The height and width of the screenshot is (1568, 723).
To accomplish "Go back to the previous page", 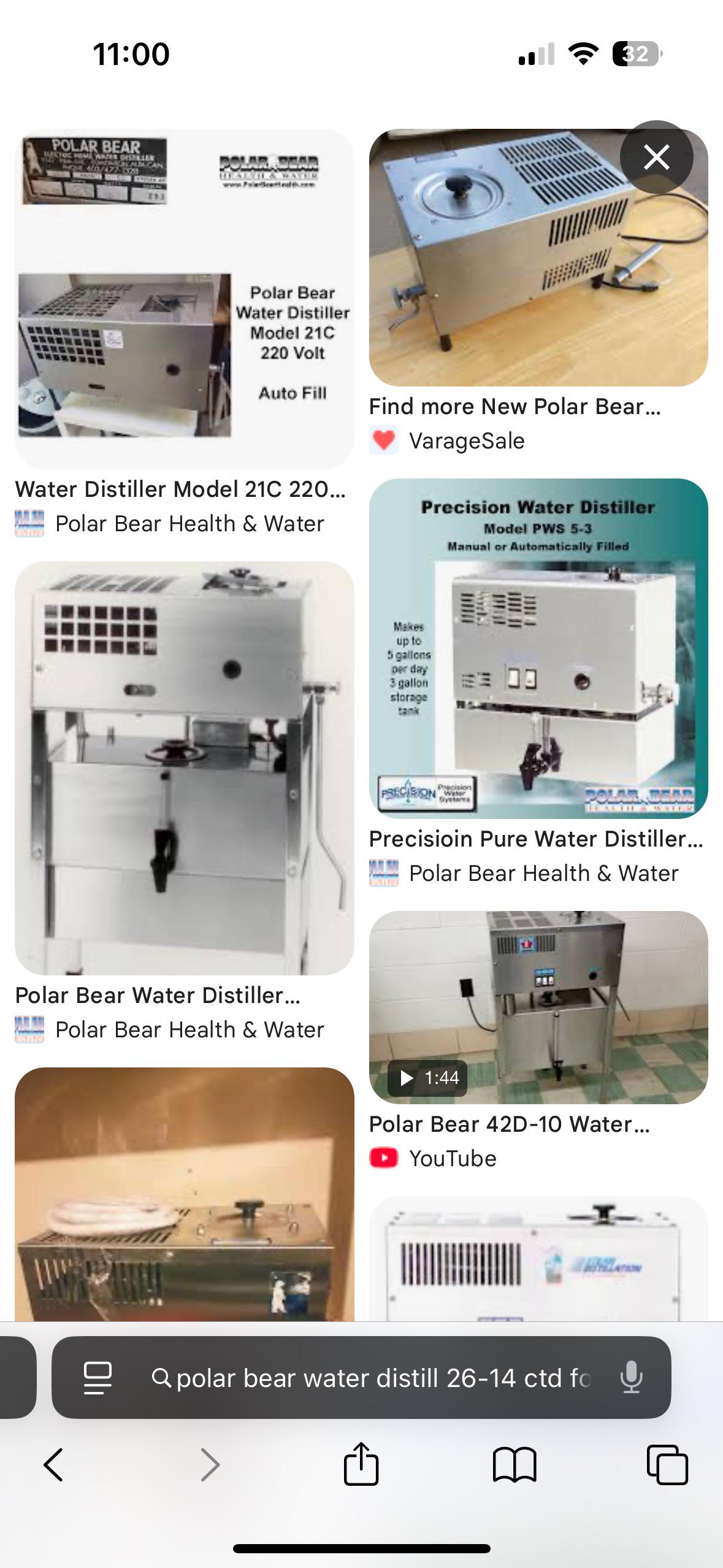I will 53,1465.
